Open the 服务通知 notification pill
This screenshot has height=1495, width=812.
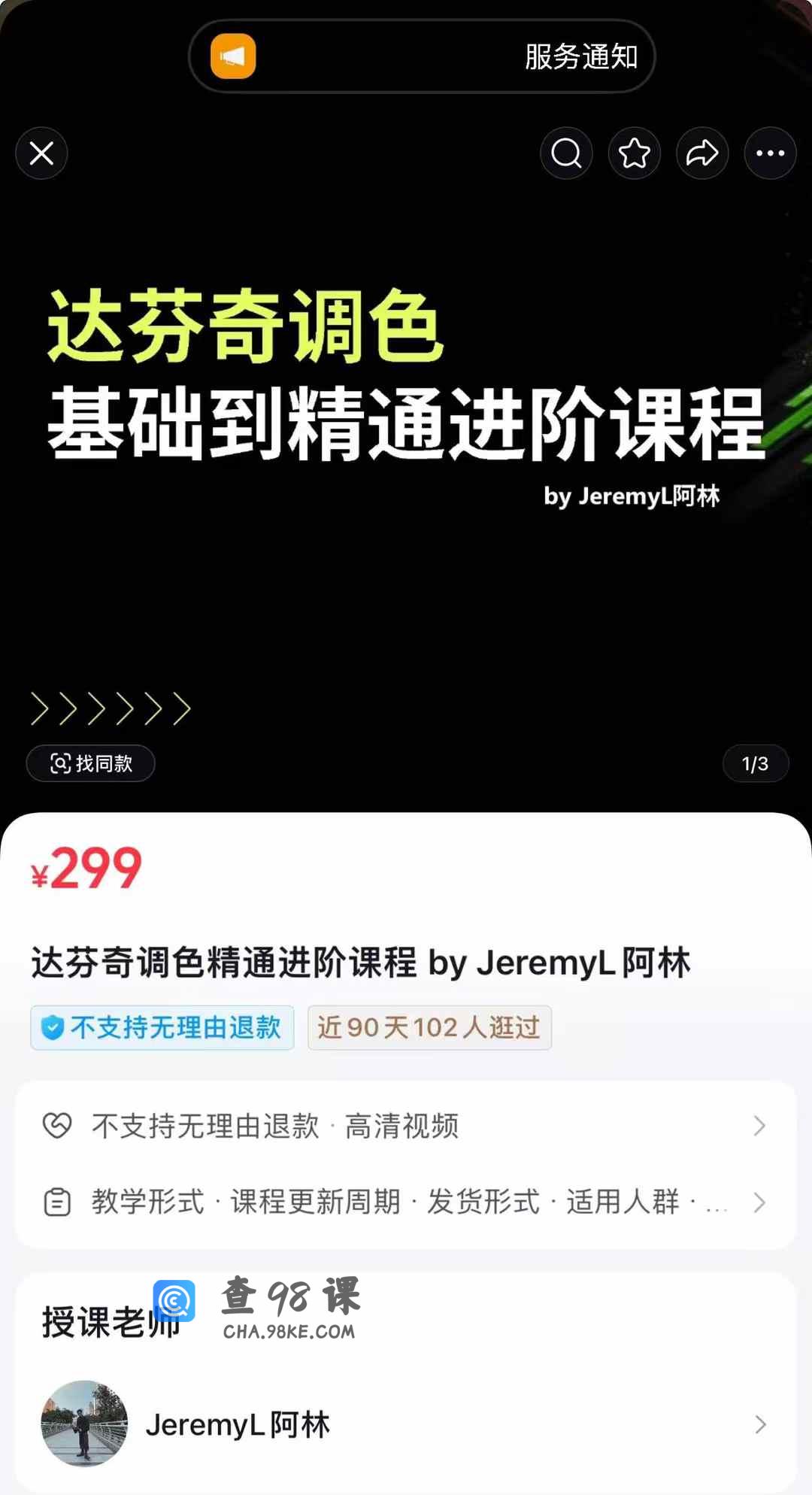coord(421,56)
